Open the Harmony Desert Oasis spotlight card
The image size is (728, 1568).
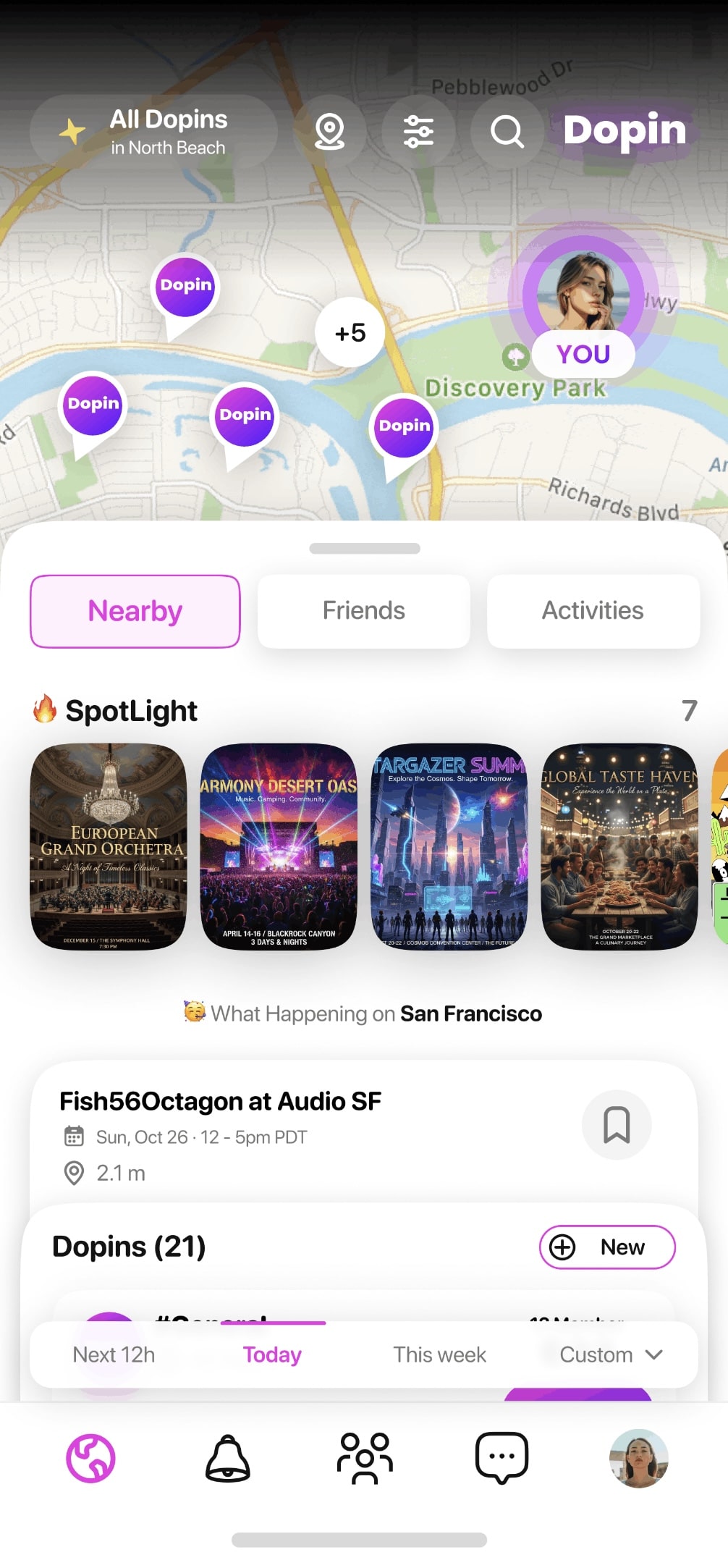279,846
